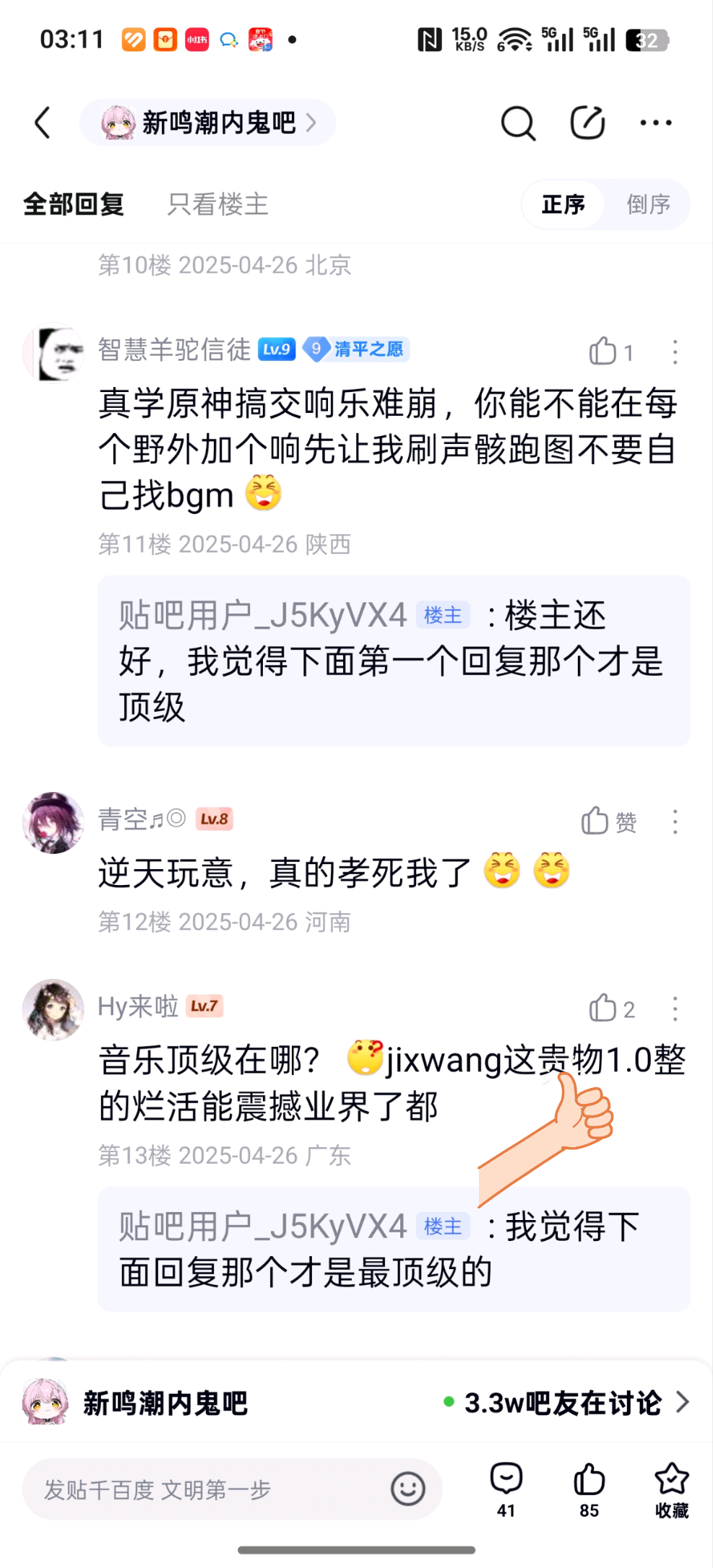This screenshot has height=1568, width=713.
Task: Open more options on 青空's reply
Action: [x=675, y=822]
